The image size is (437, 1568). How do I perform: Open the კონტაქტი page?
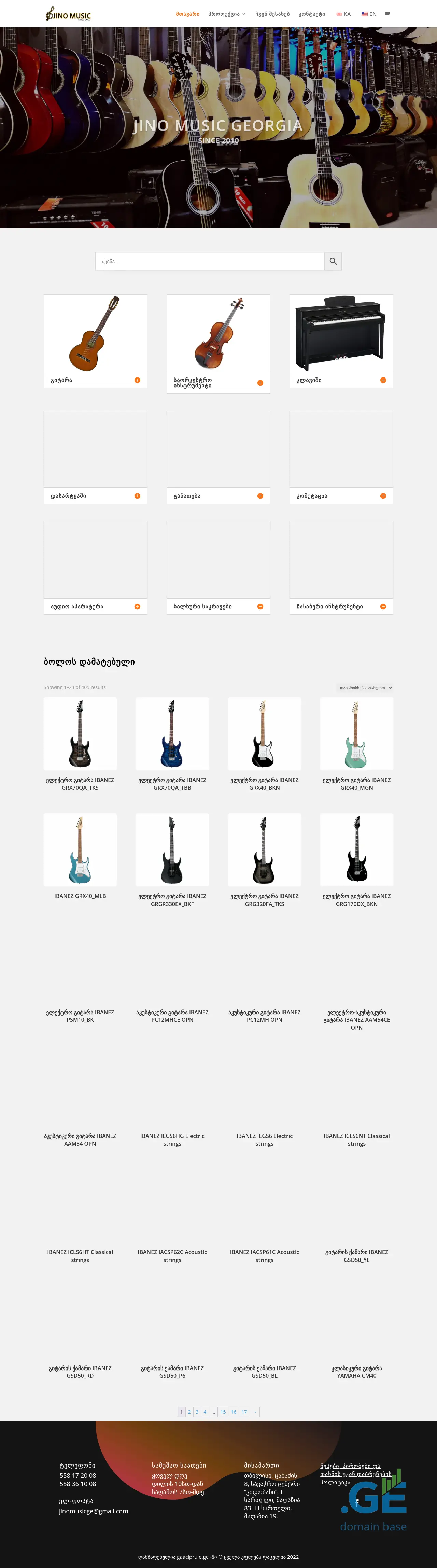312,14
